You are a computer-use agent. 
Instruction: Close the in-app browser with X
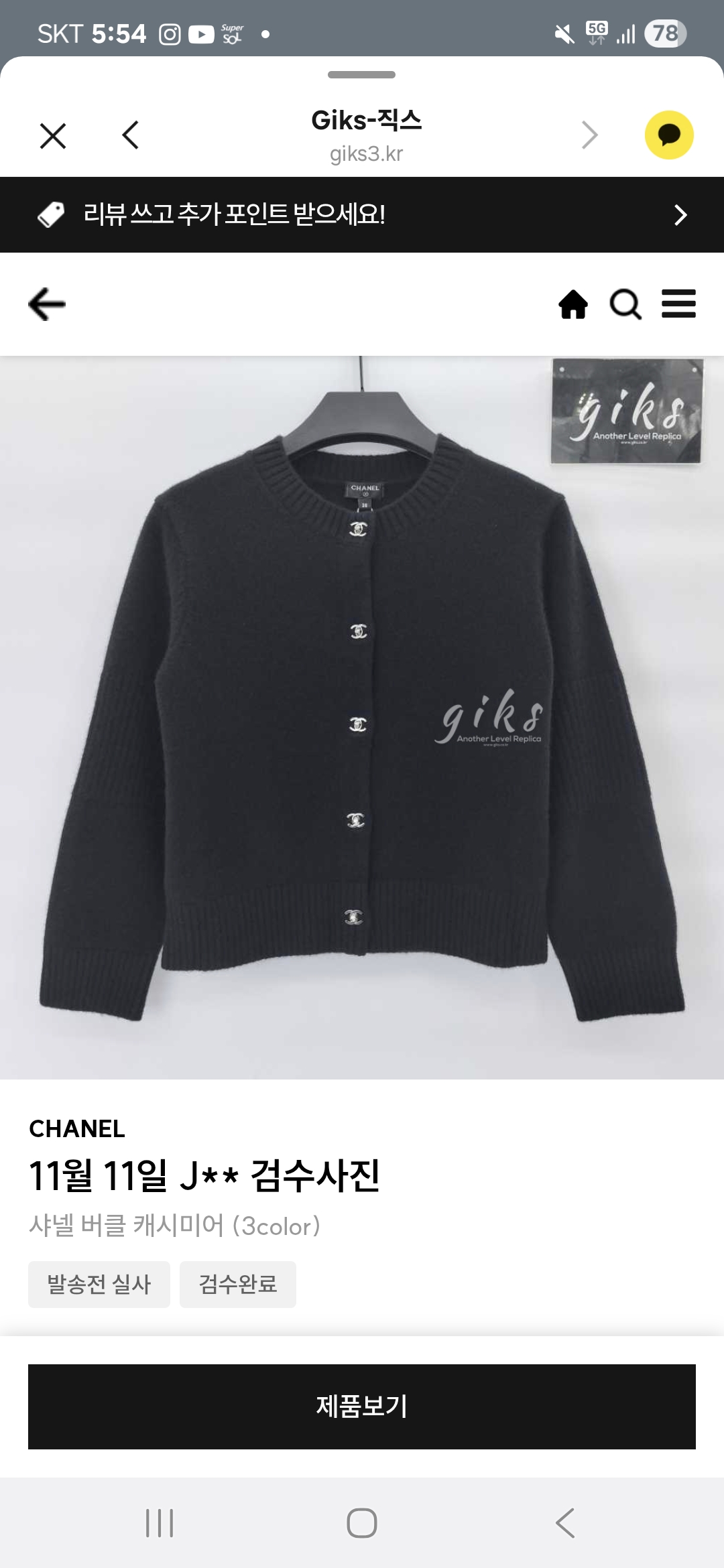pyautogui.click(x=53, y=135)
